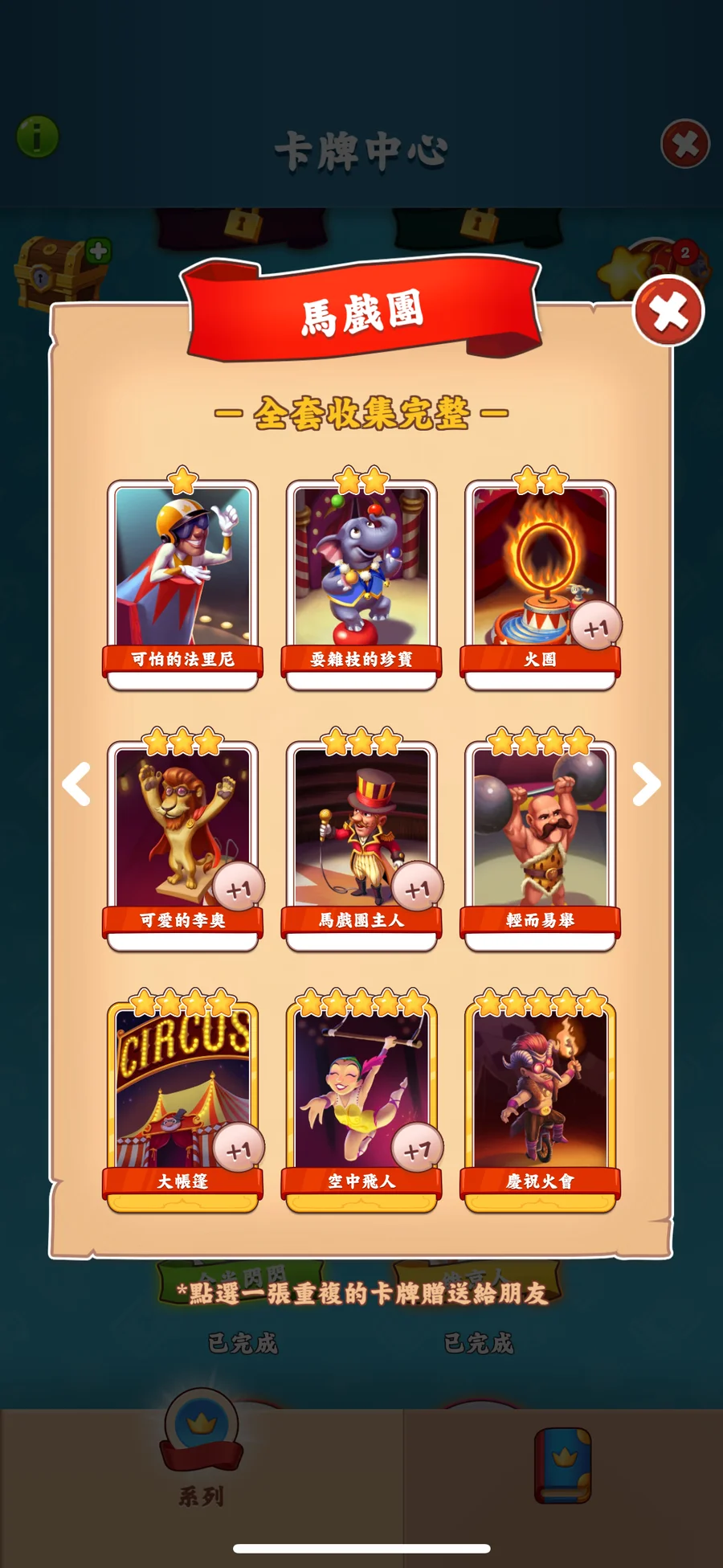The width and height of the screenshot is (723, 1568).
Task: Go to the next card set
Action: click(646, 784)
